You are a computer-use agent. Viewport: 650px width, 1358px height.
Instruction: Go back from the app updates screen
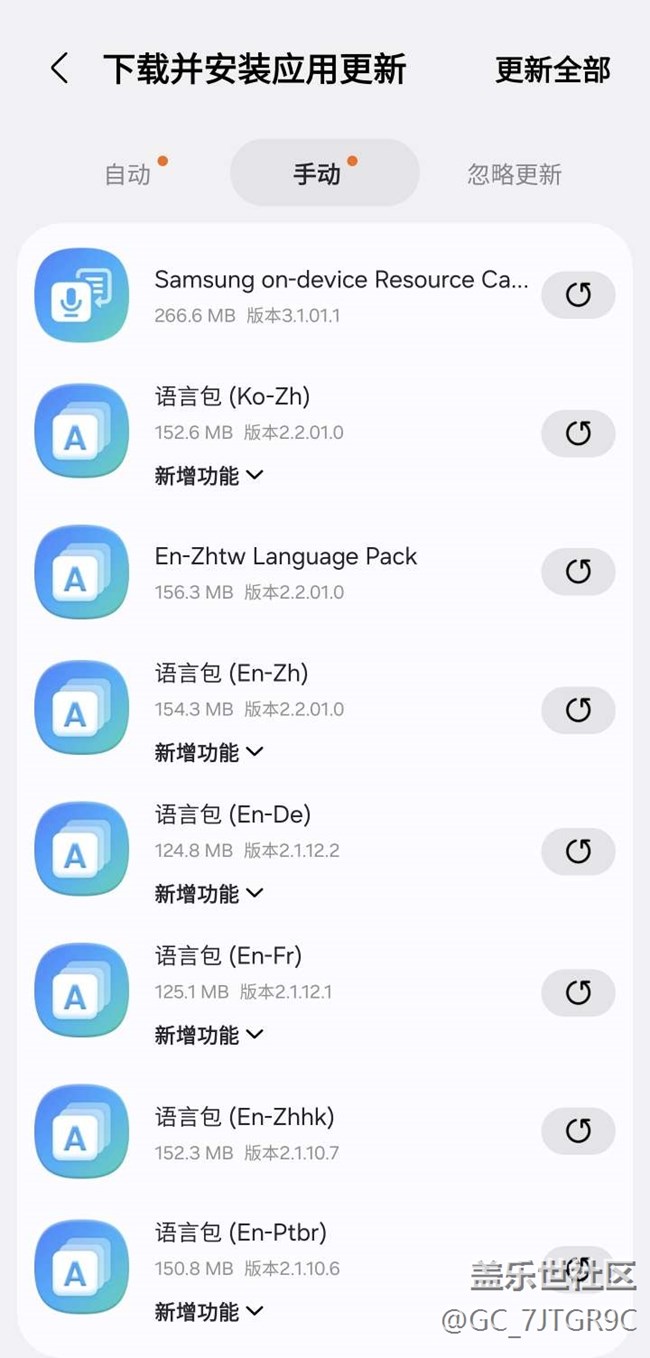tap(59, 69)
